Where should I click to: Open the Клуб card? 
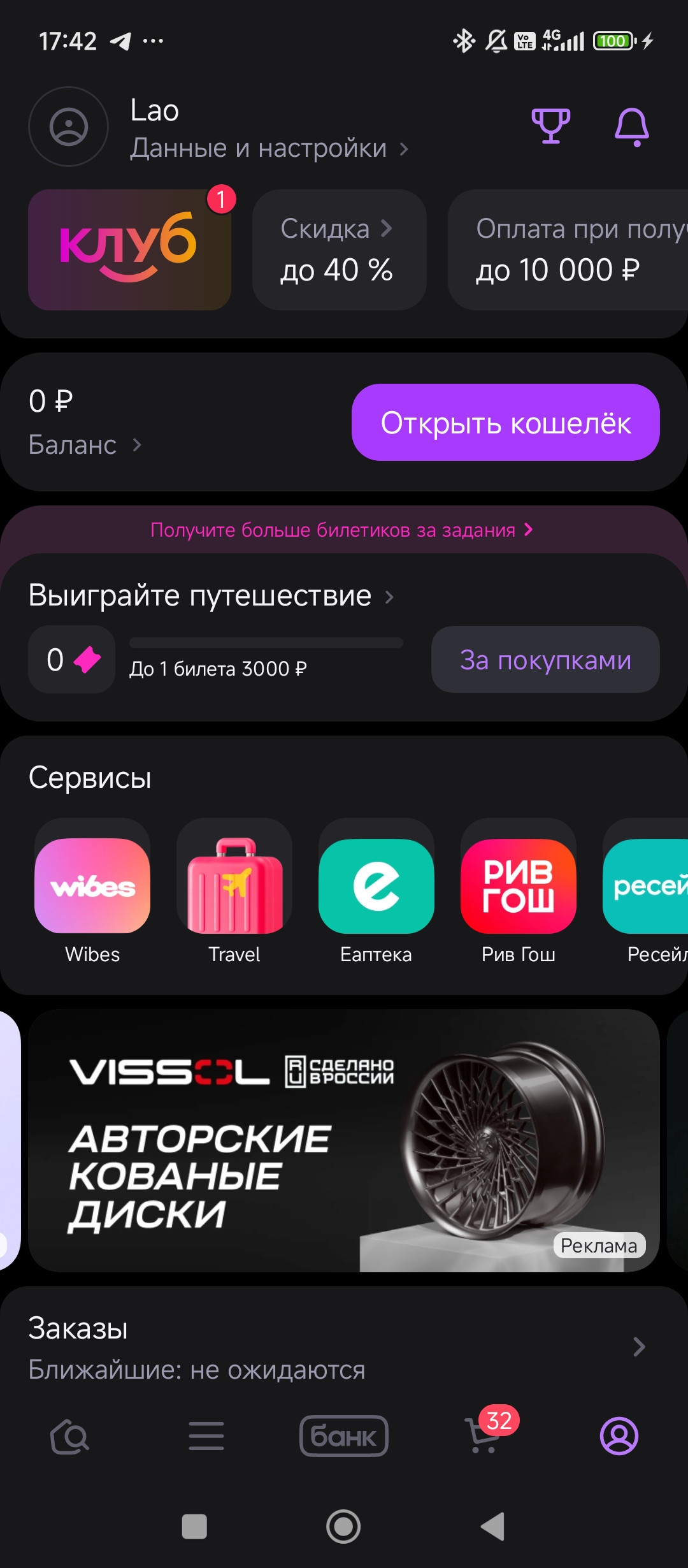pyautogui.click(x=129, y=250)
